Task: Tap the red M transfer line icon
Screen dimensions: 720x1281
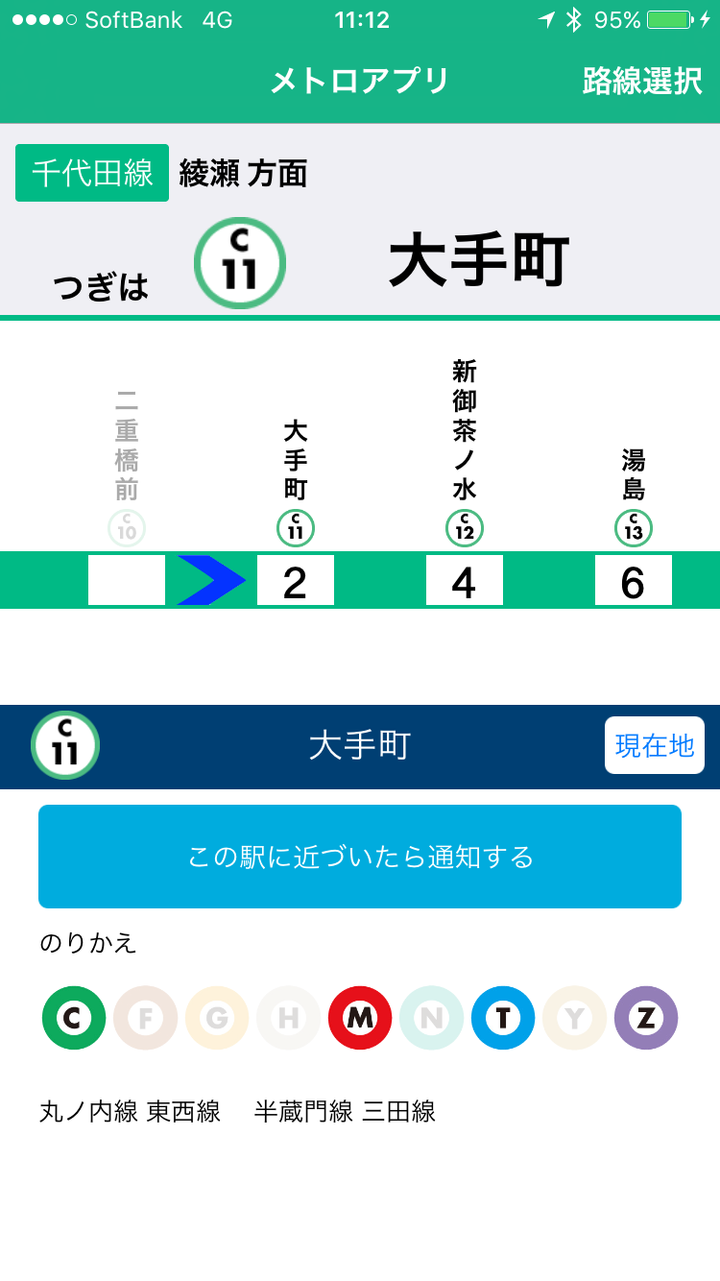Action: tap(360, 1018)
